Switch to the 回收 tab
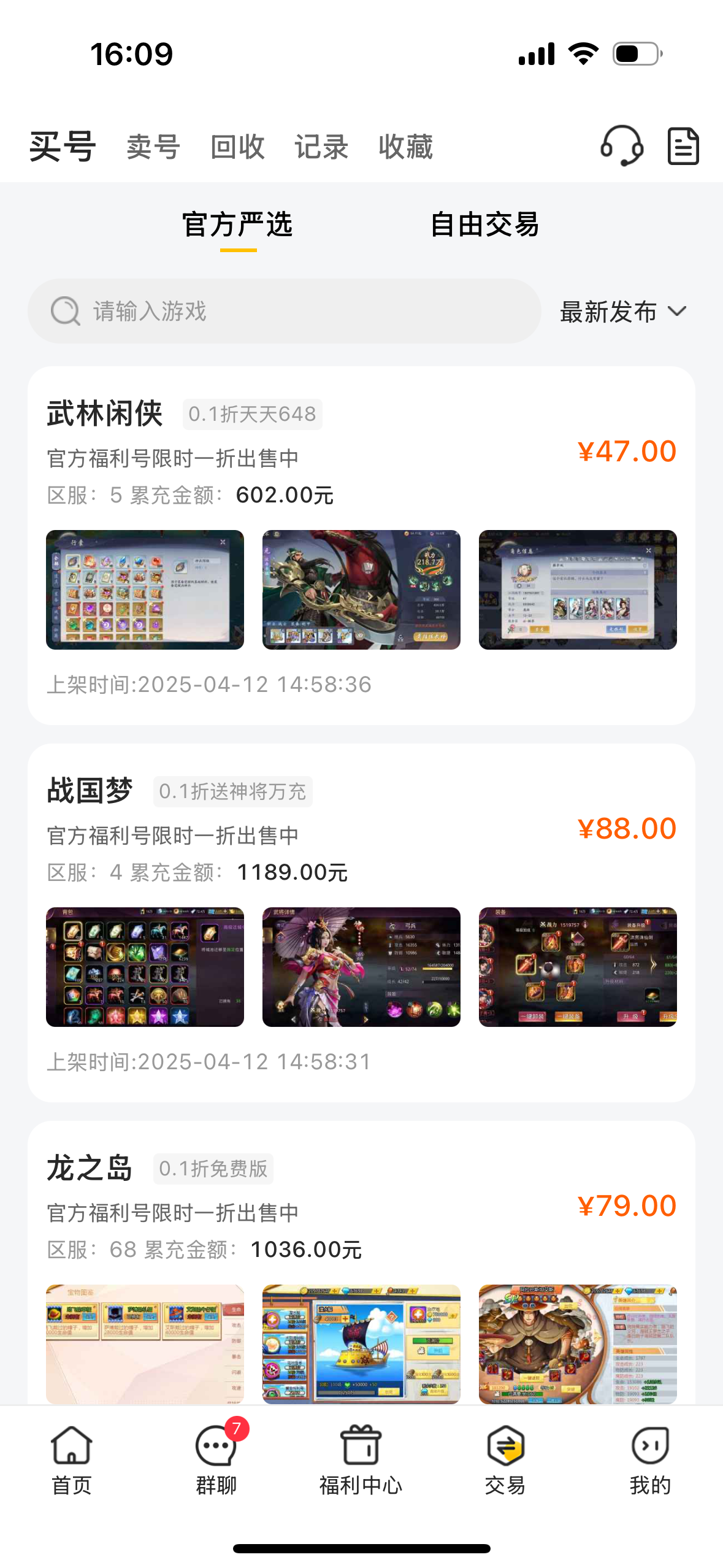Image resolution: width=723 pixels, height=1568 pixels. click(237, 147)
